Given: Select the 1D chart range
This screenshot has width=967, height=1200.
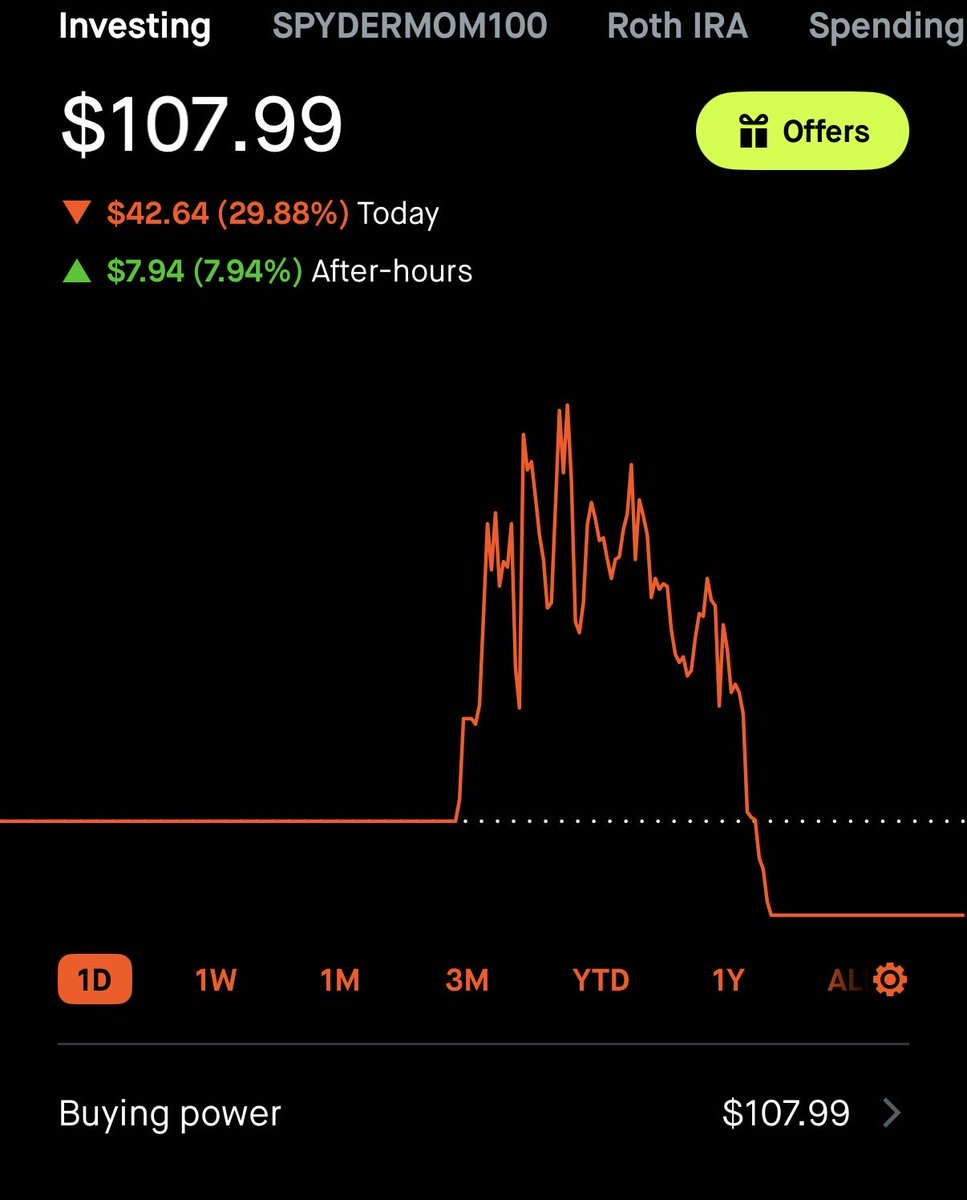Looking at the screenshot, I should (x=95, y=979).
